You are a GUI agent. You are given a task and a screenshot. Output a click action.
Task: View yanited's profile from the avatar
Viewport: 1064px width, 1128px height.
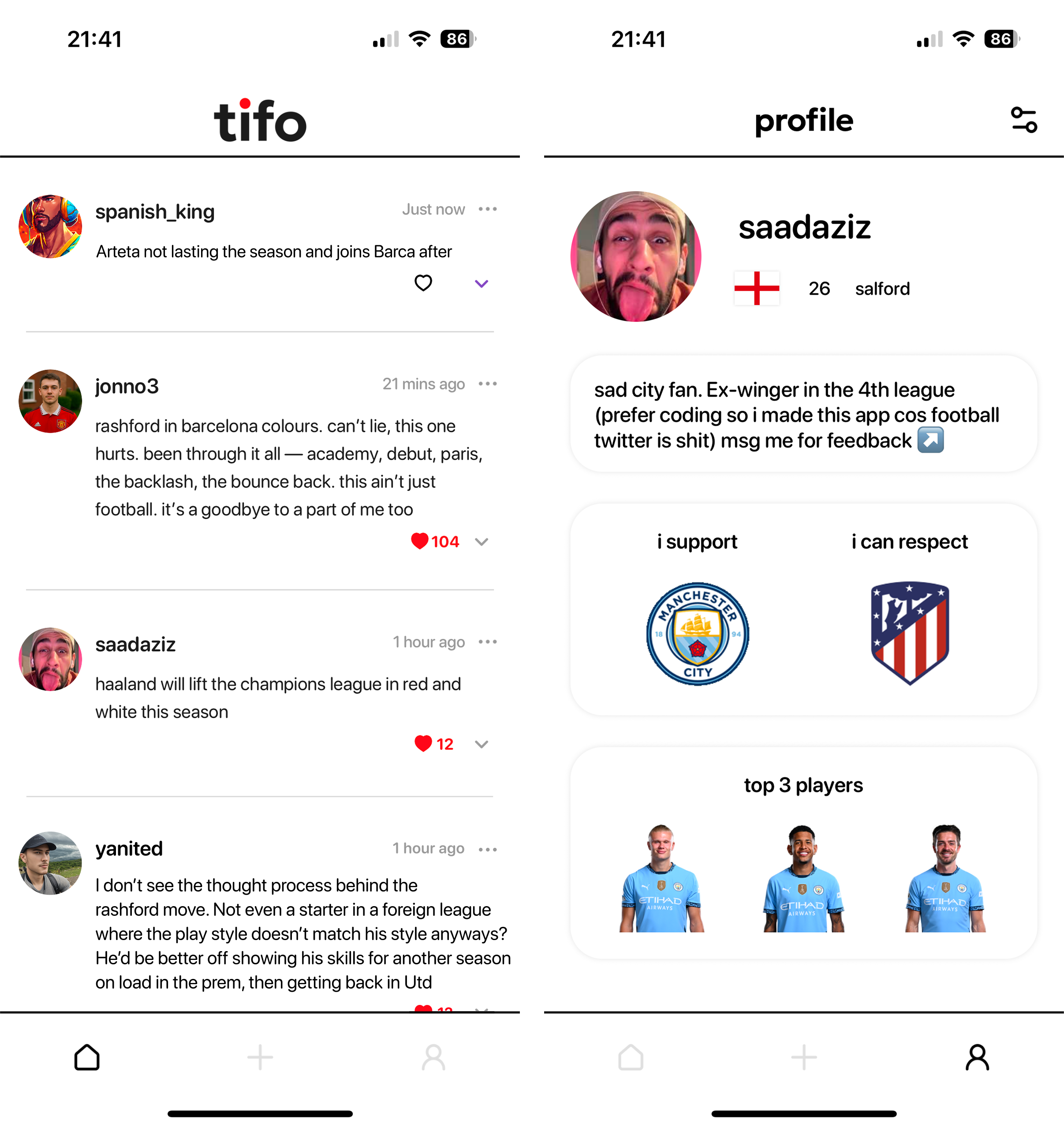50,863
